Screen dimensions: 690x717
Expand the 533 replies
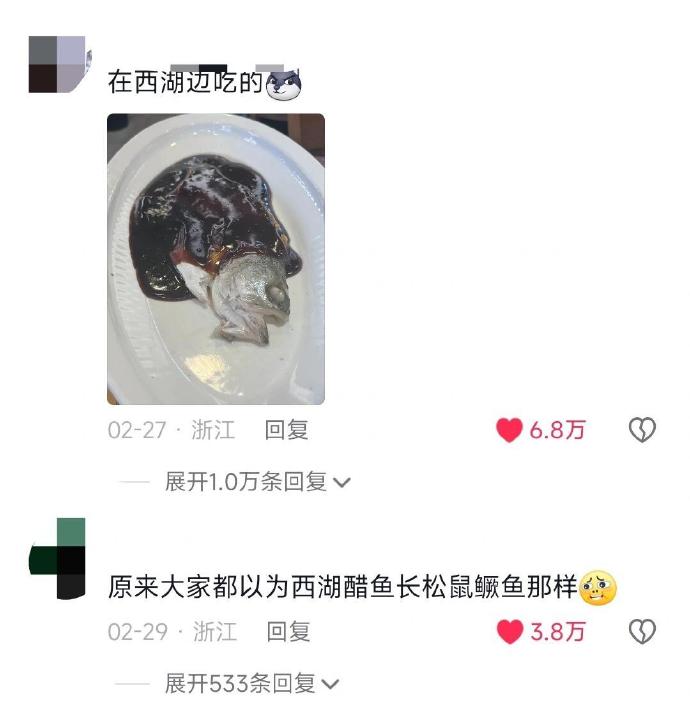252,684
